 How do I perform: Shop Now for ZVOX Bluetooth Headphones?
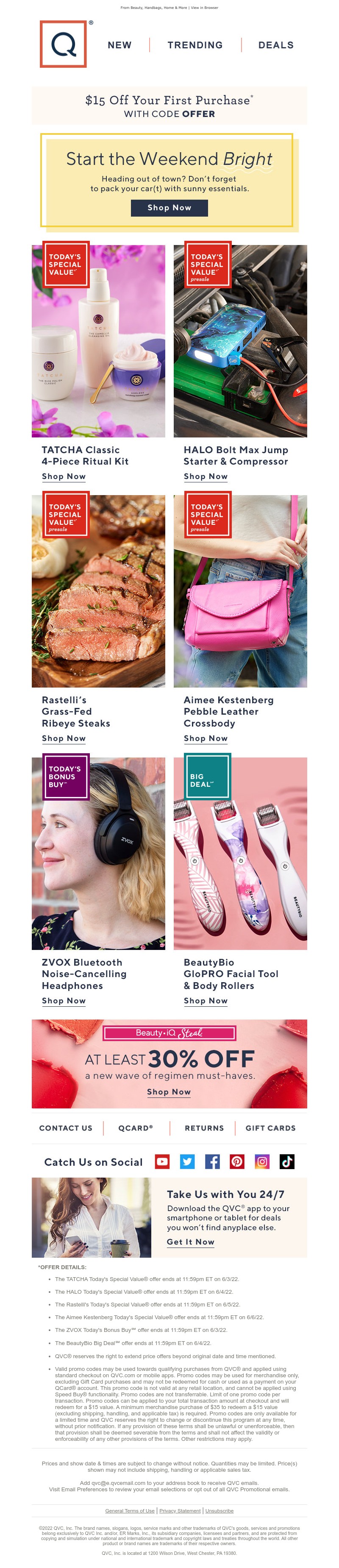point(64,1001)
